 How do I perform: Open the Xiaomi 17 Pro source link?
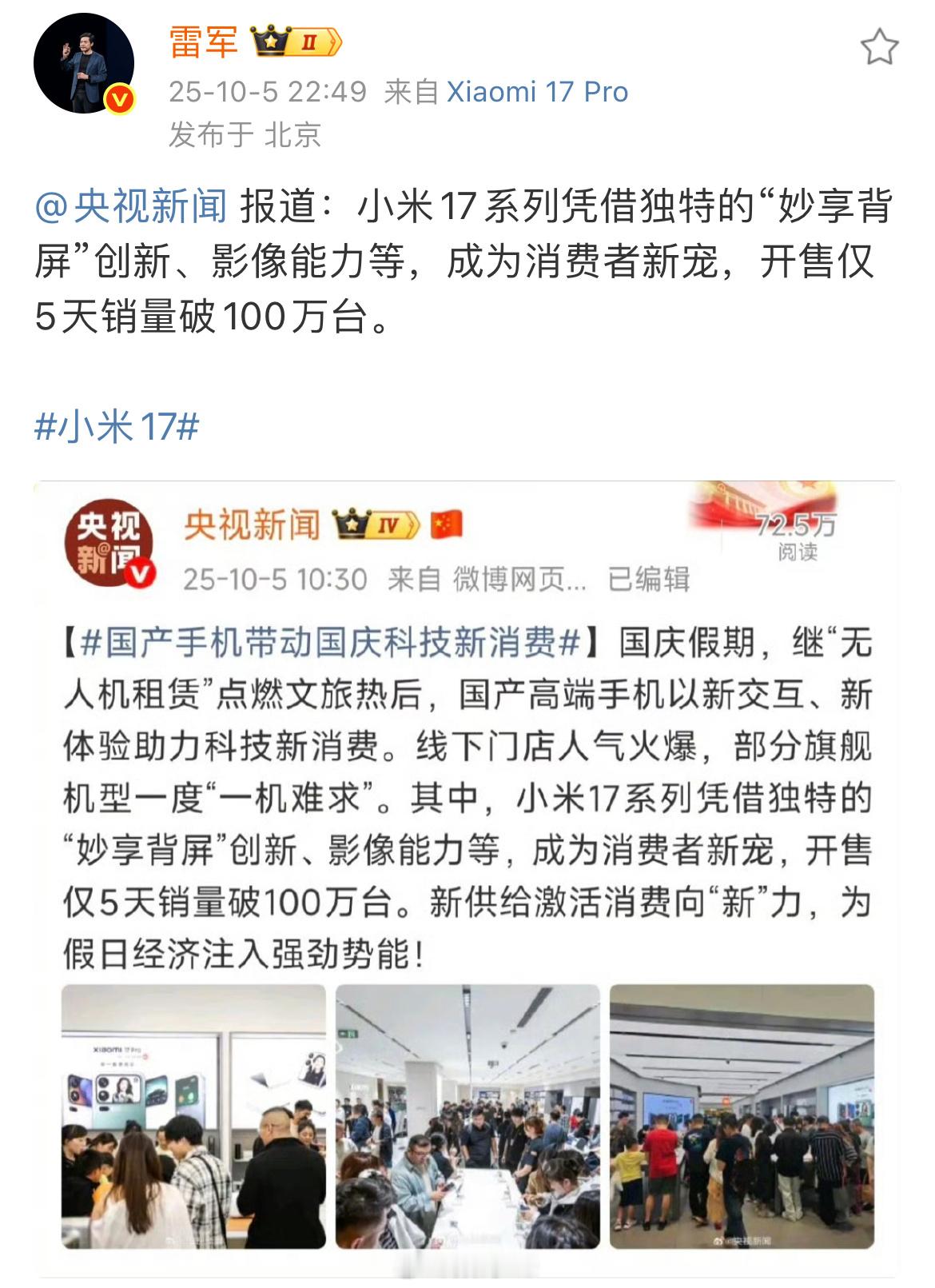tap(537, 92)
